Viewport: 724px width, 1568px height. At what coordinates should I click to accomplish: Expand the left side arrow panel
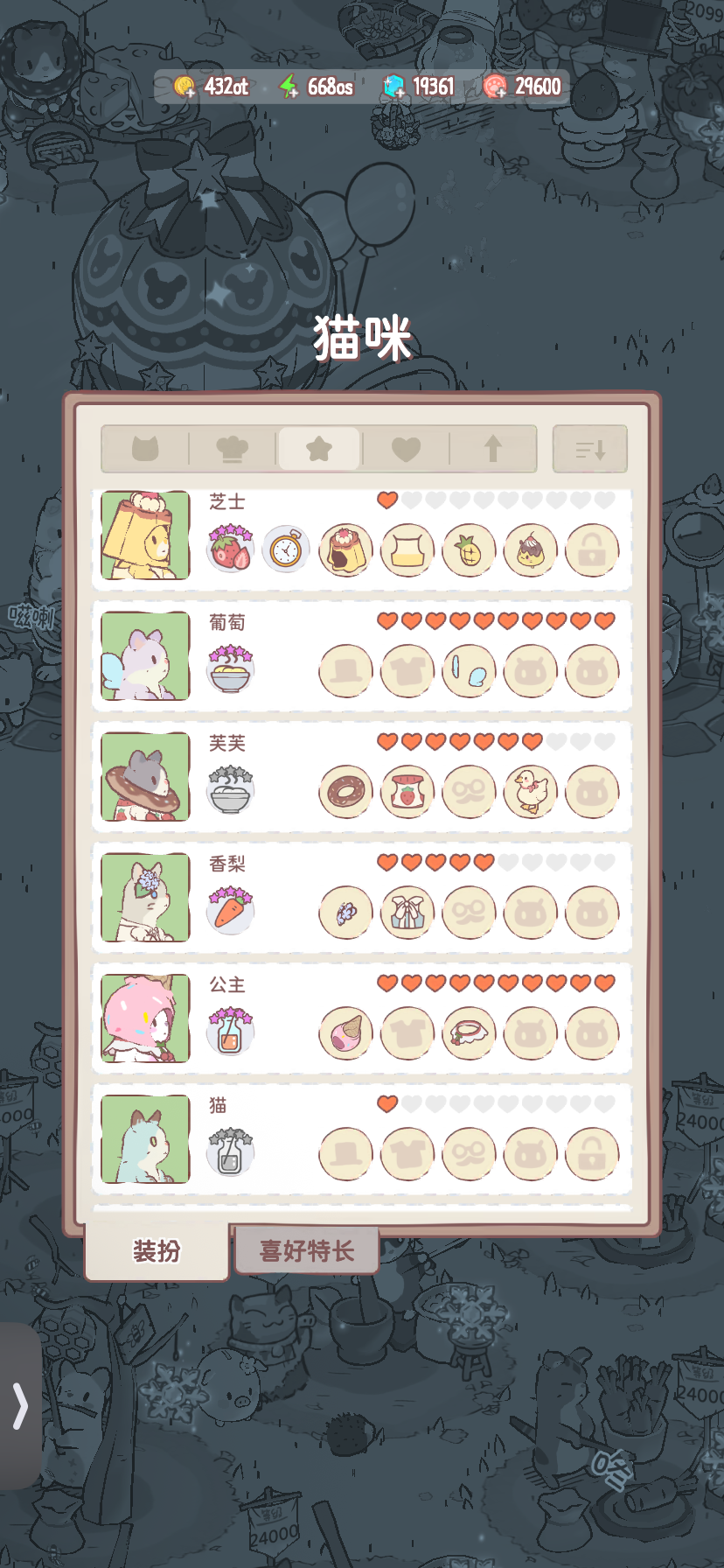[x=17, y=1406]
